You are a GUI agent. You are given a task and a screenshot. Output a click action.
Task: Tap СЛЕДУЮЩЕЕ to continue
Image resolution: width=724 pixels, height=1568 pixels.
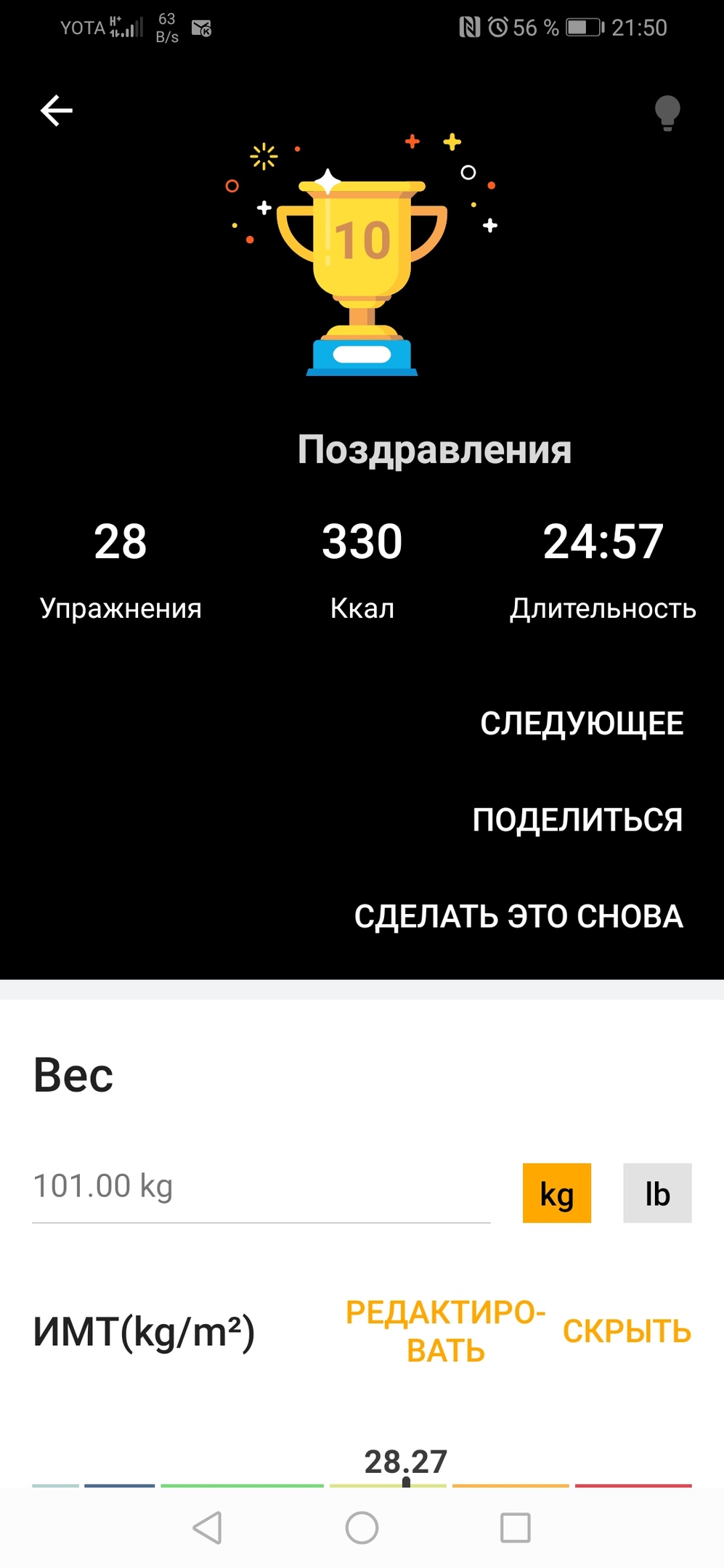coord(582,724)
